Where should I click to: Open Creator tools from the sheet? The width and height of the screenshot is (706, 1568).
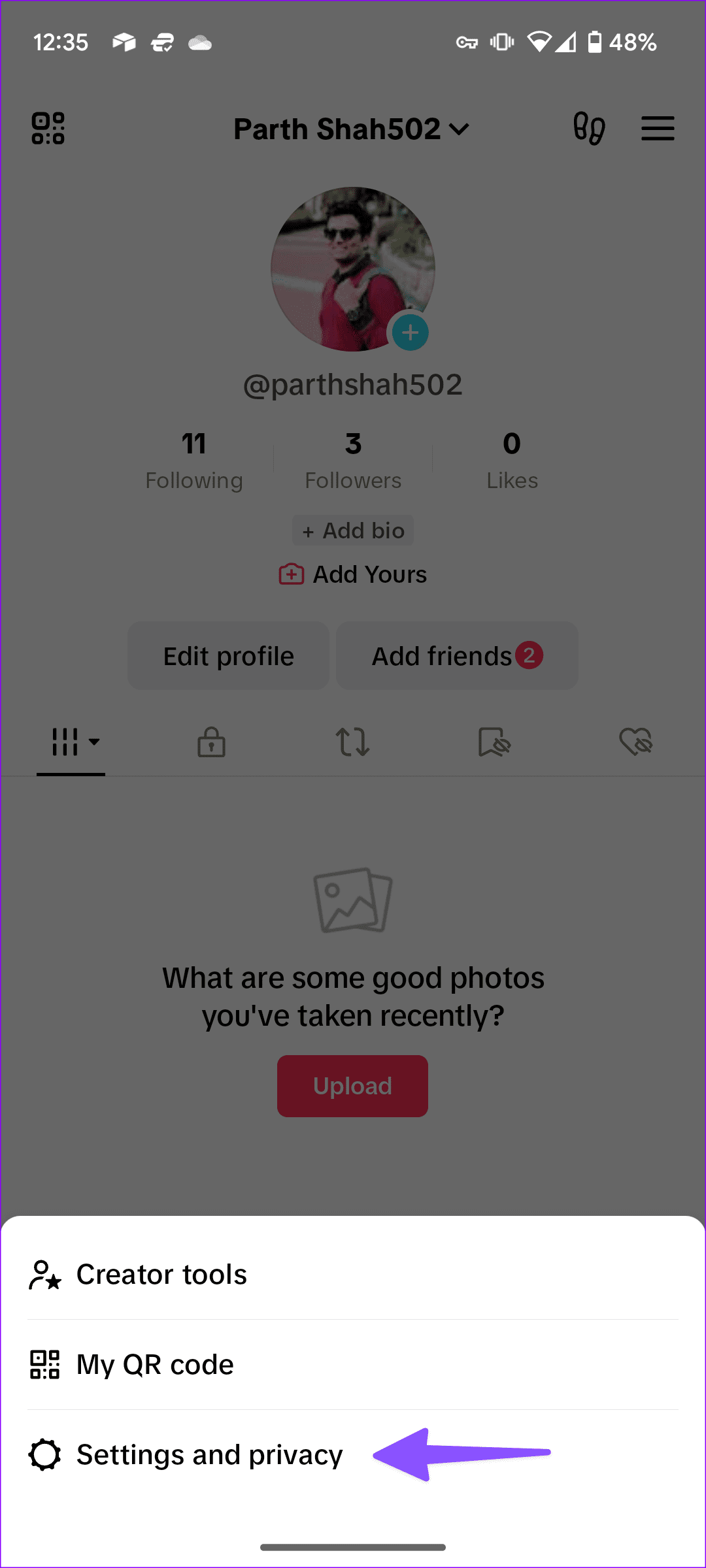pyautogui.click(x=161, y=1274)
